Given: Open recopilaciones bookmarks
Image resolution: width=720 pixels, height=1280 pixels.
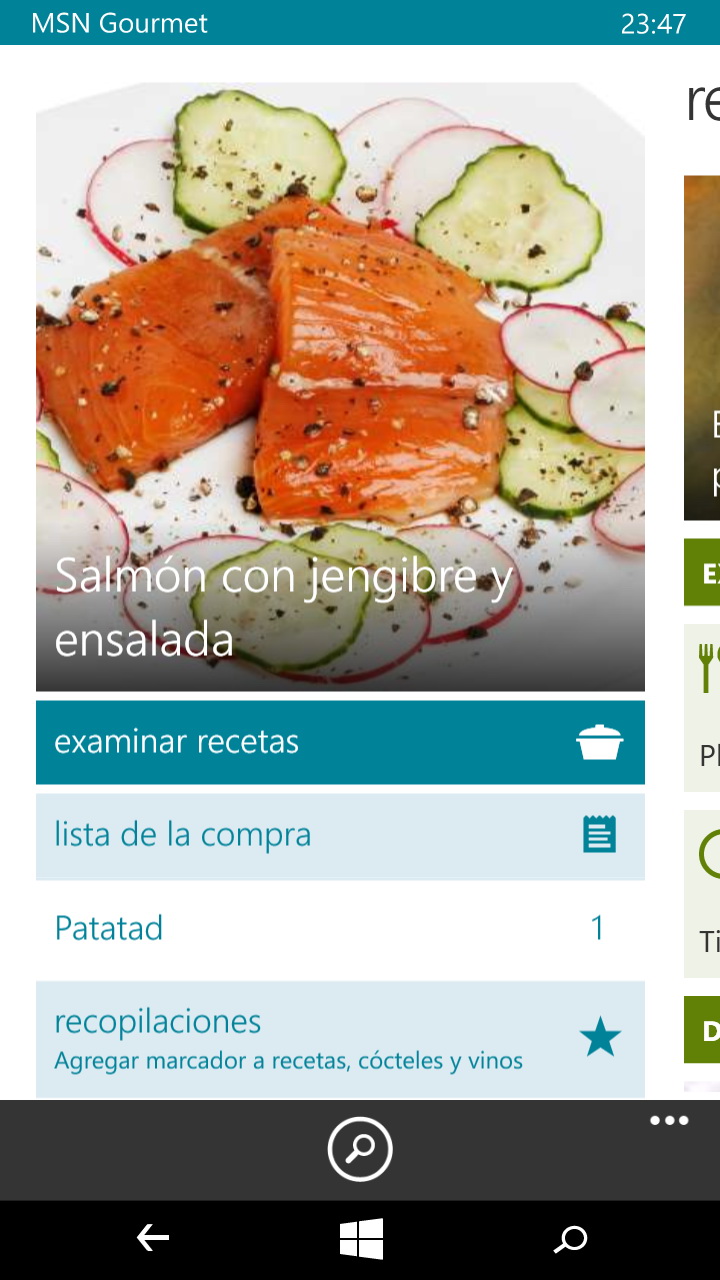Looking at the screenshot, I should pyautogui.click(x=340, y=1039).
